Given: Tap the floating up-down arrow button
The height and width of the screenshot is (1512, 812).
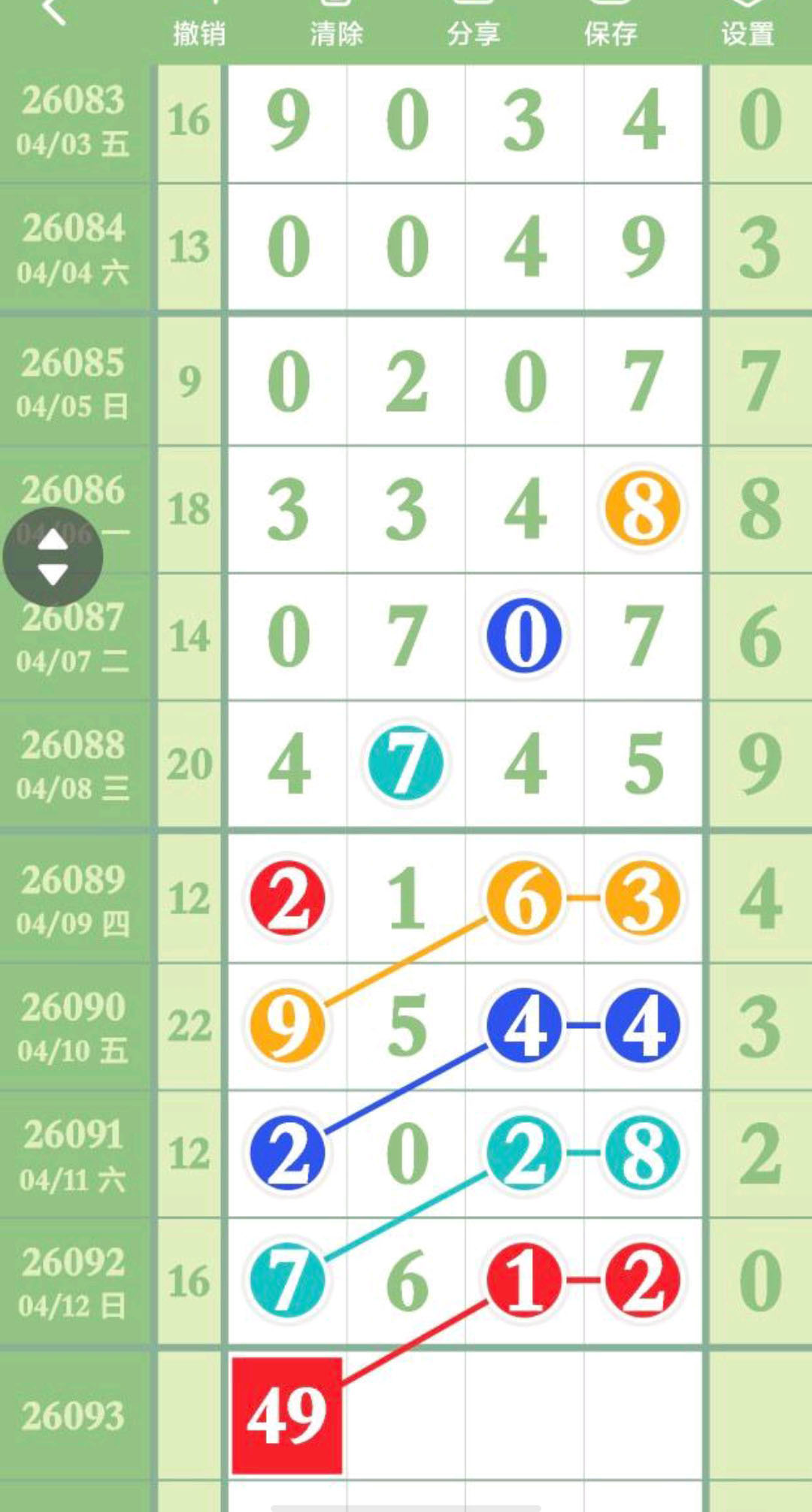Looking at the screenshot, I should point(53,557).
